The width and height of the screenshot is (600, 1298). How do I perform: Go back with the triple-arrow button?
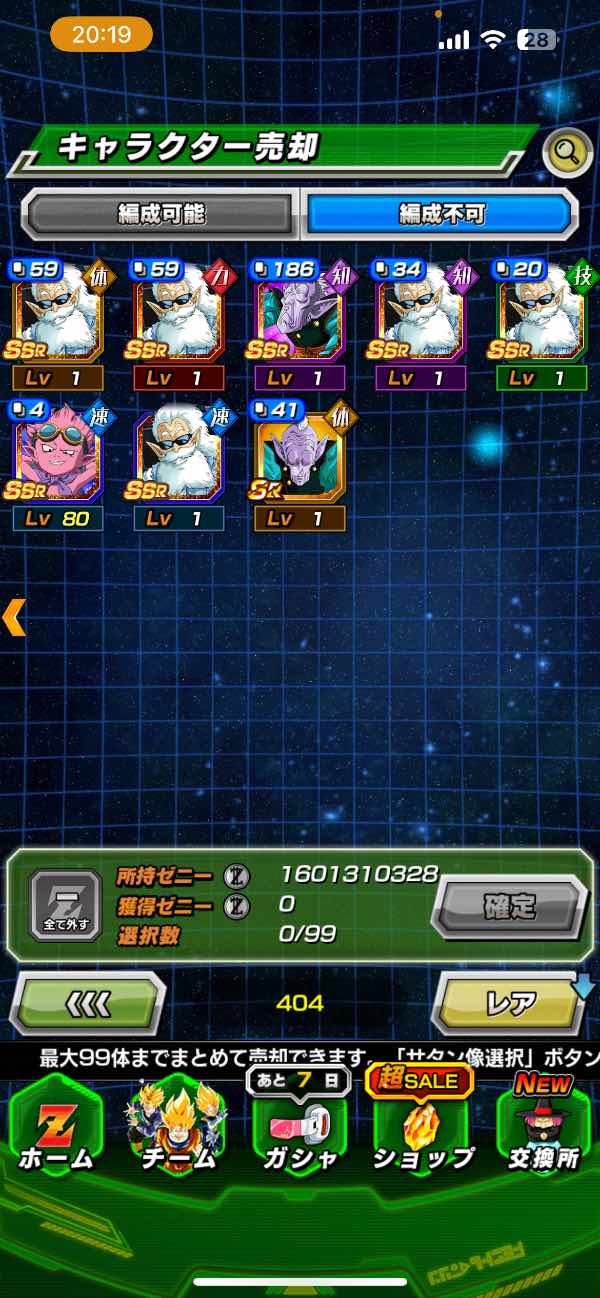tap(87, 1002)
